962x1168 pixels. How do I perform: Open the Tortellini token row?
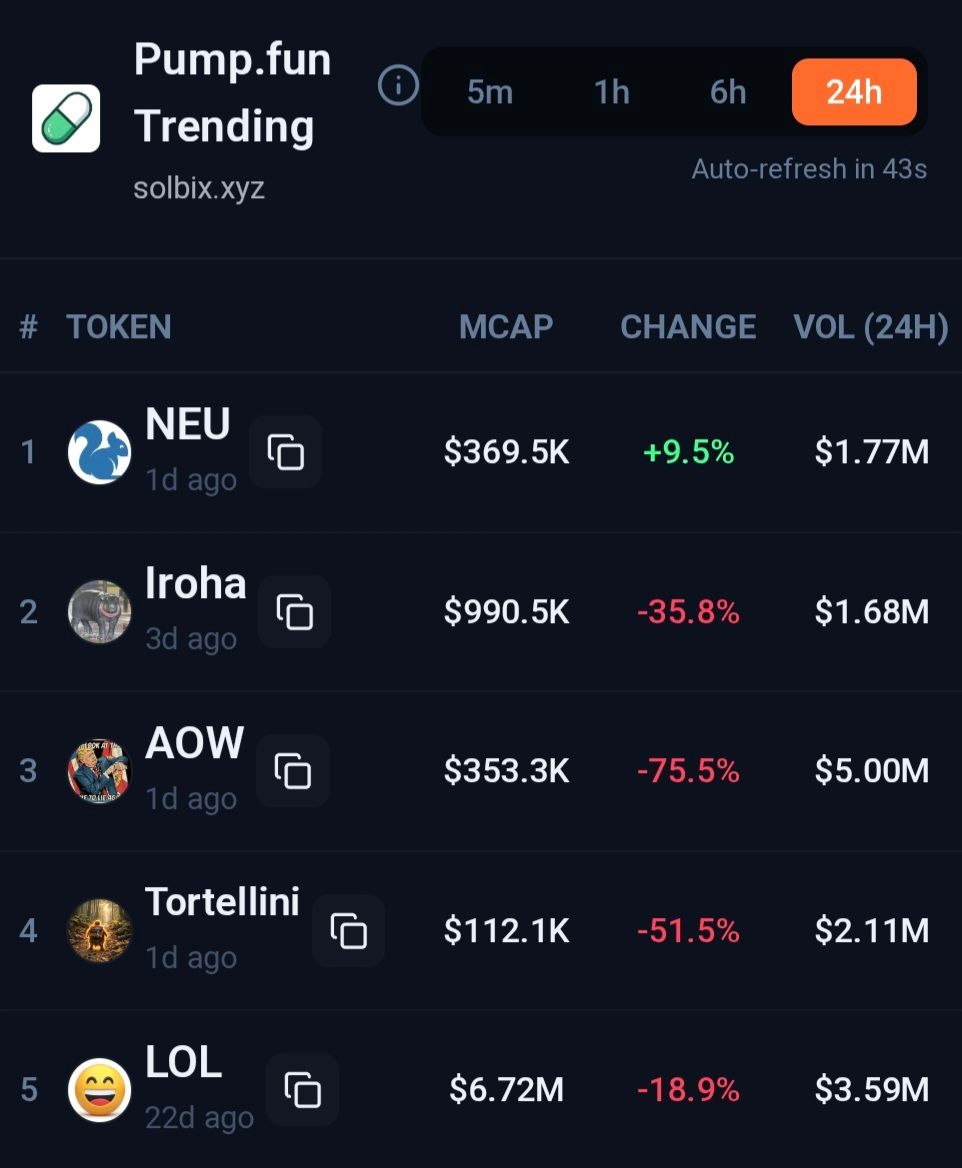[x=222, y=903]
